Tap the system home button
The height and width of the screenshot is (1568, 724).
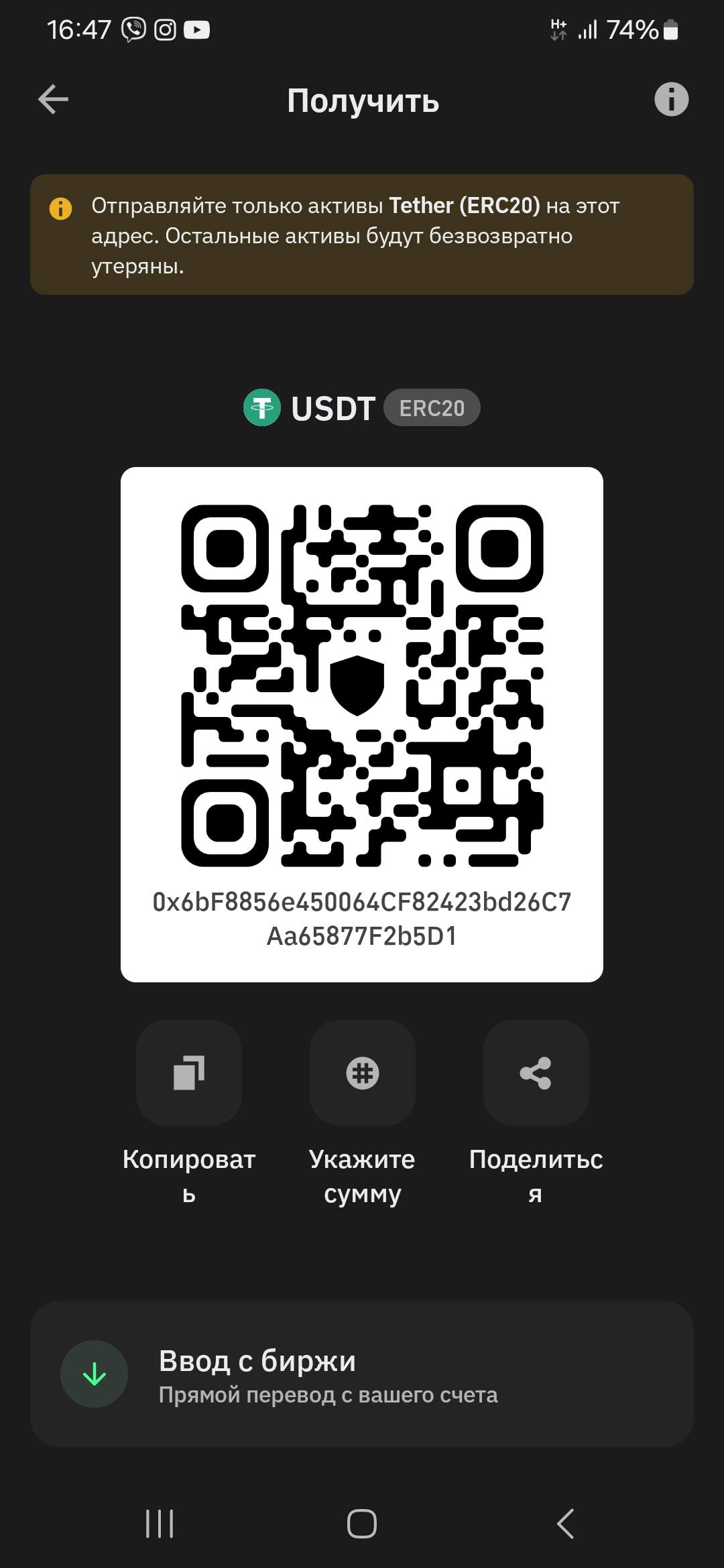(x=362, y=1523)
